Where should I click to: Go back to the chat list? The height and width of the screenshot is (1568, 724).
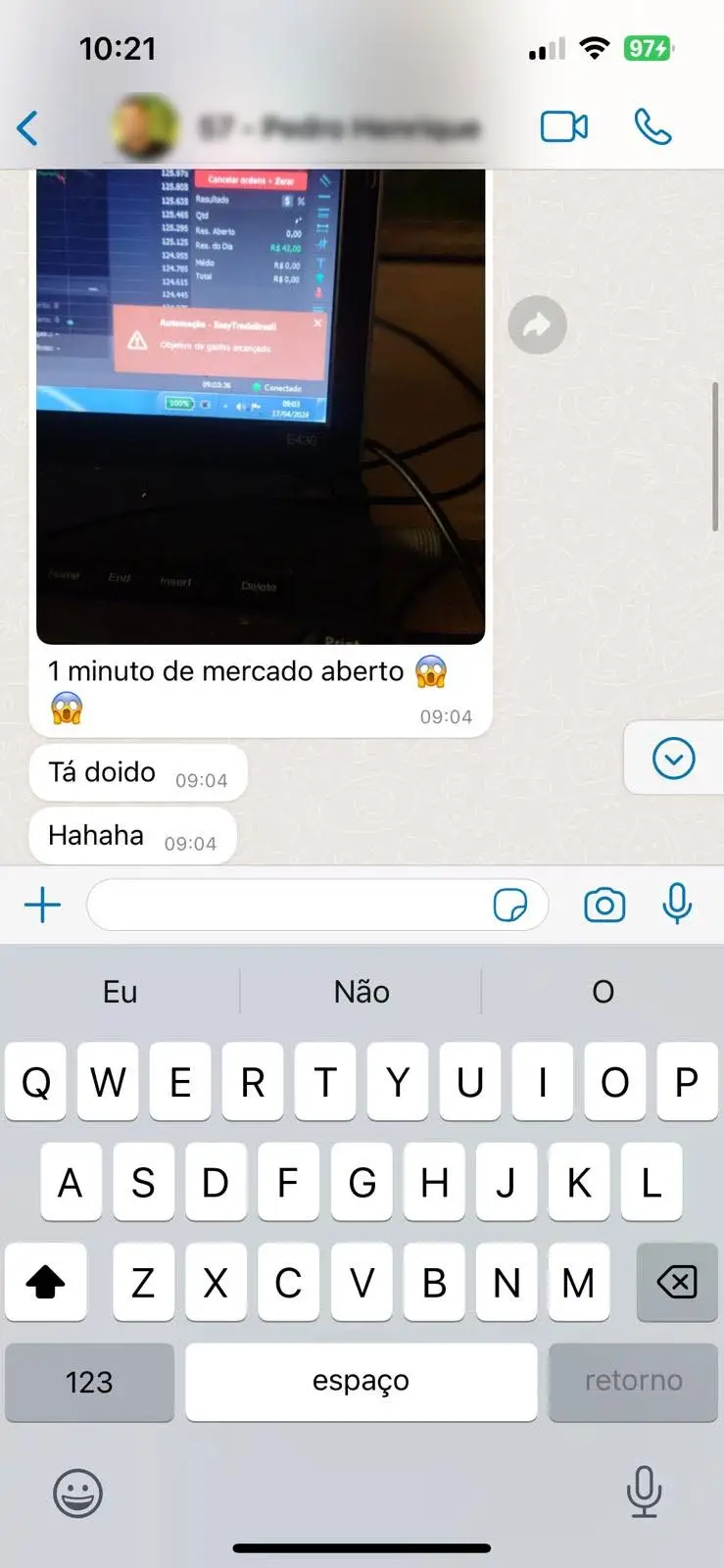pyautogui.click(x=28, y=128)
